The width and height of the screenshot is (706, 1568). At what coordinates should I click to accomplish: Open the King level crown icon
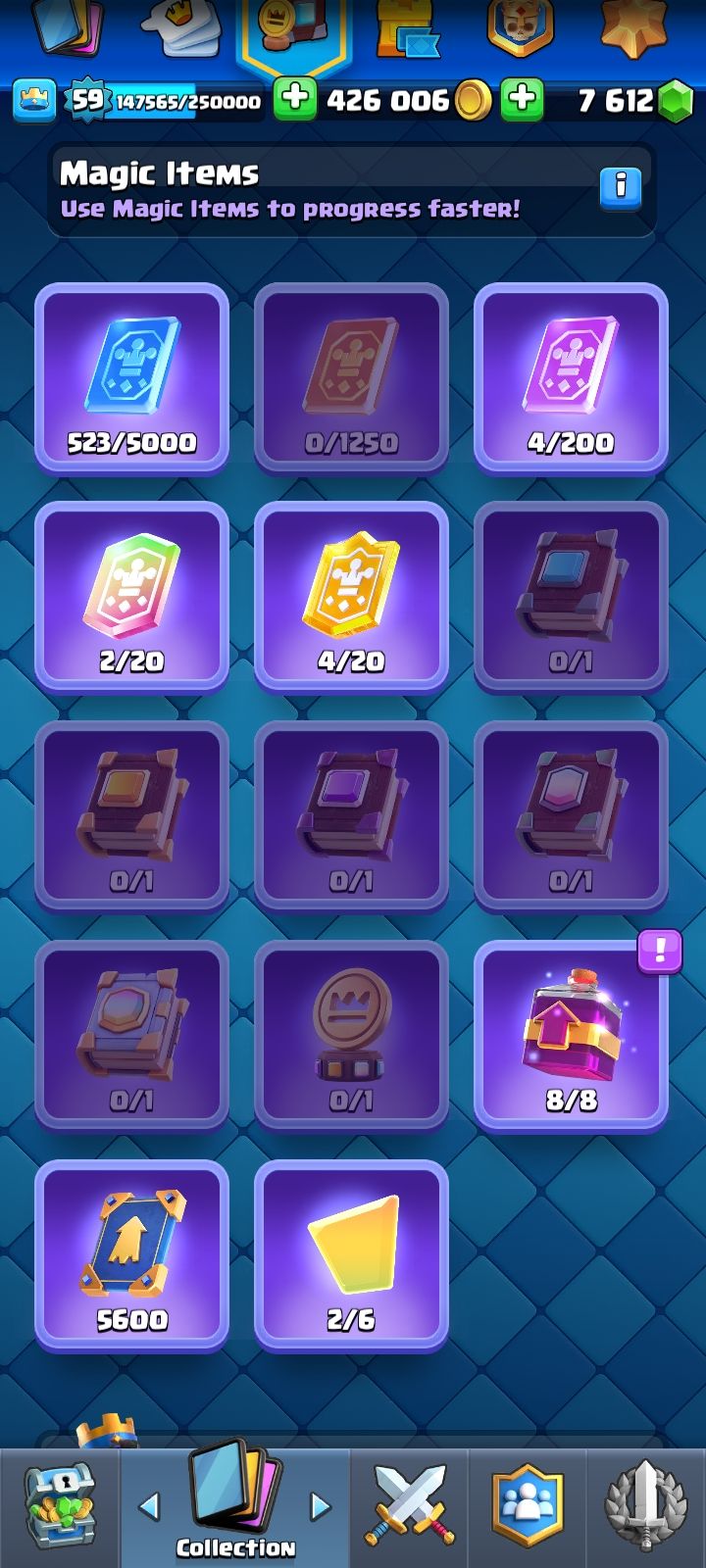33,101
